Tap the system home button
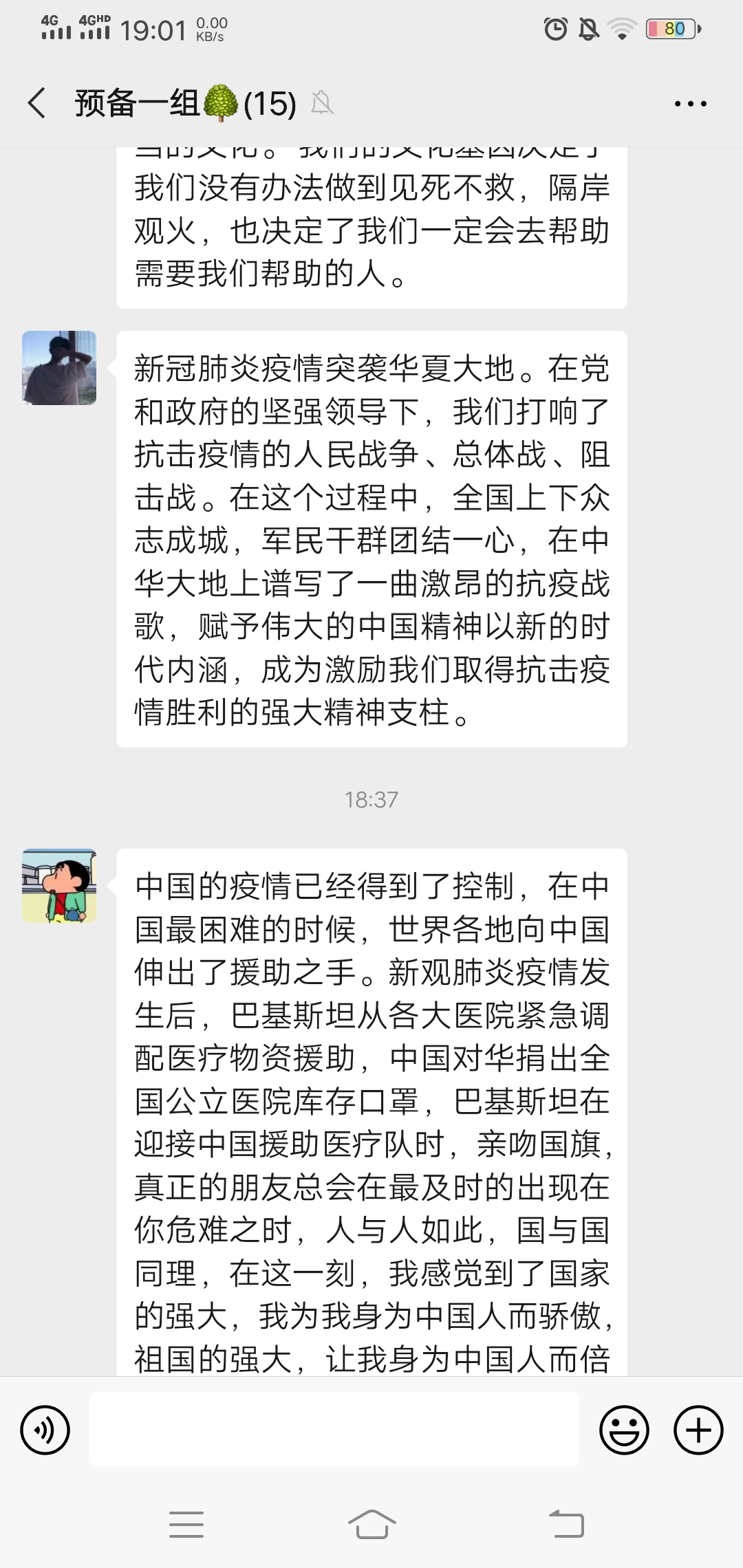Viewport: 743px width, 1568px height. (371, 1524)
